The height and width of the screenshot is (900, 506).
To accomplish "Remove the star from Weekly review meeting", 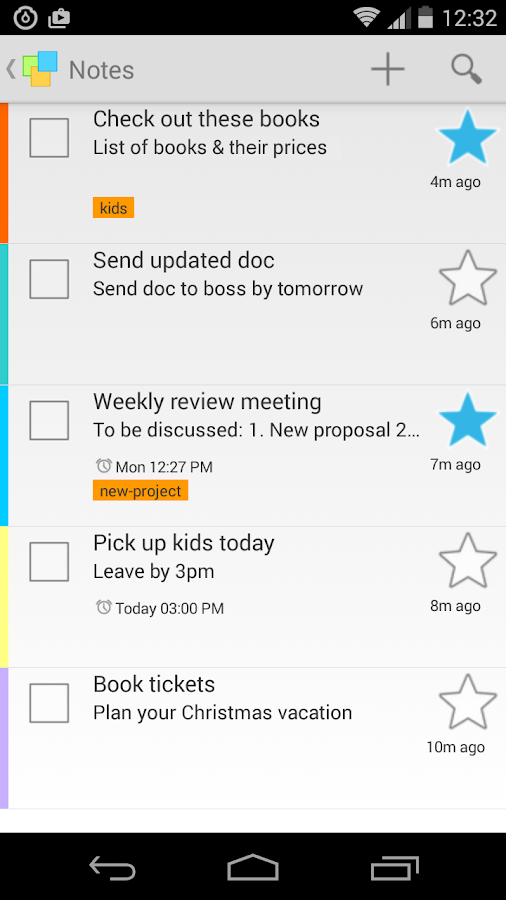I will click(468, 420).
